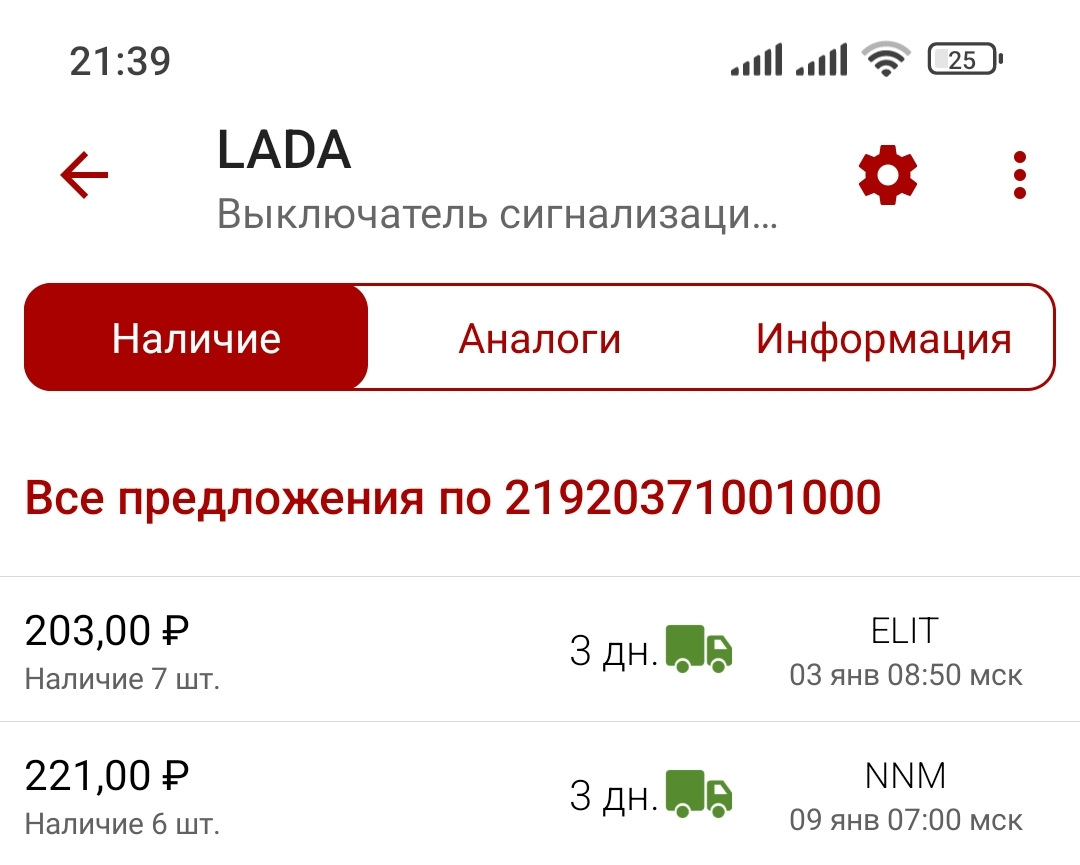Viewport: 1080px width, 865px height.
Task: Go back with the red arrow
Action: [84, 176]
